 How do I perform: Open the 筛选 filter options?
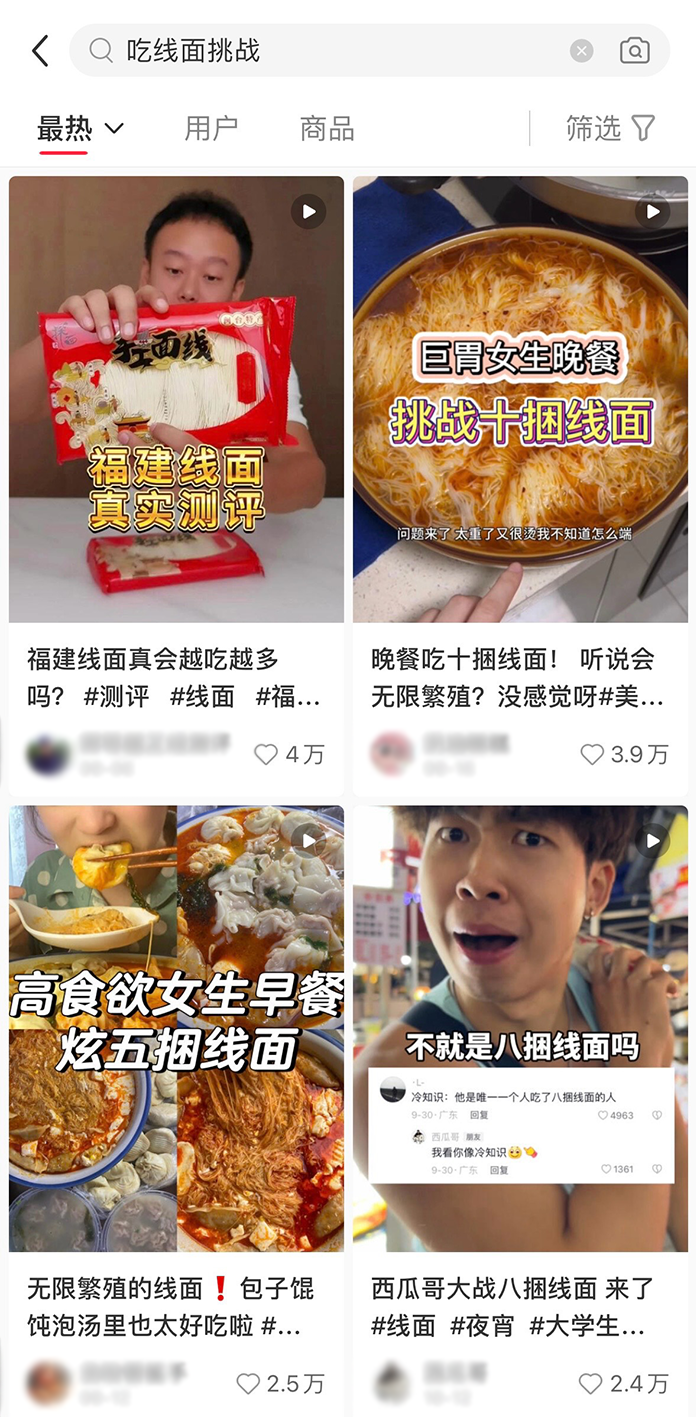point(610,128)
